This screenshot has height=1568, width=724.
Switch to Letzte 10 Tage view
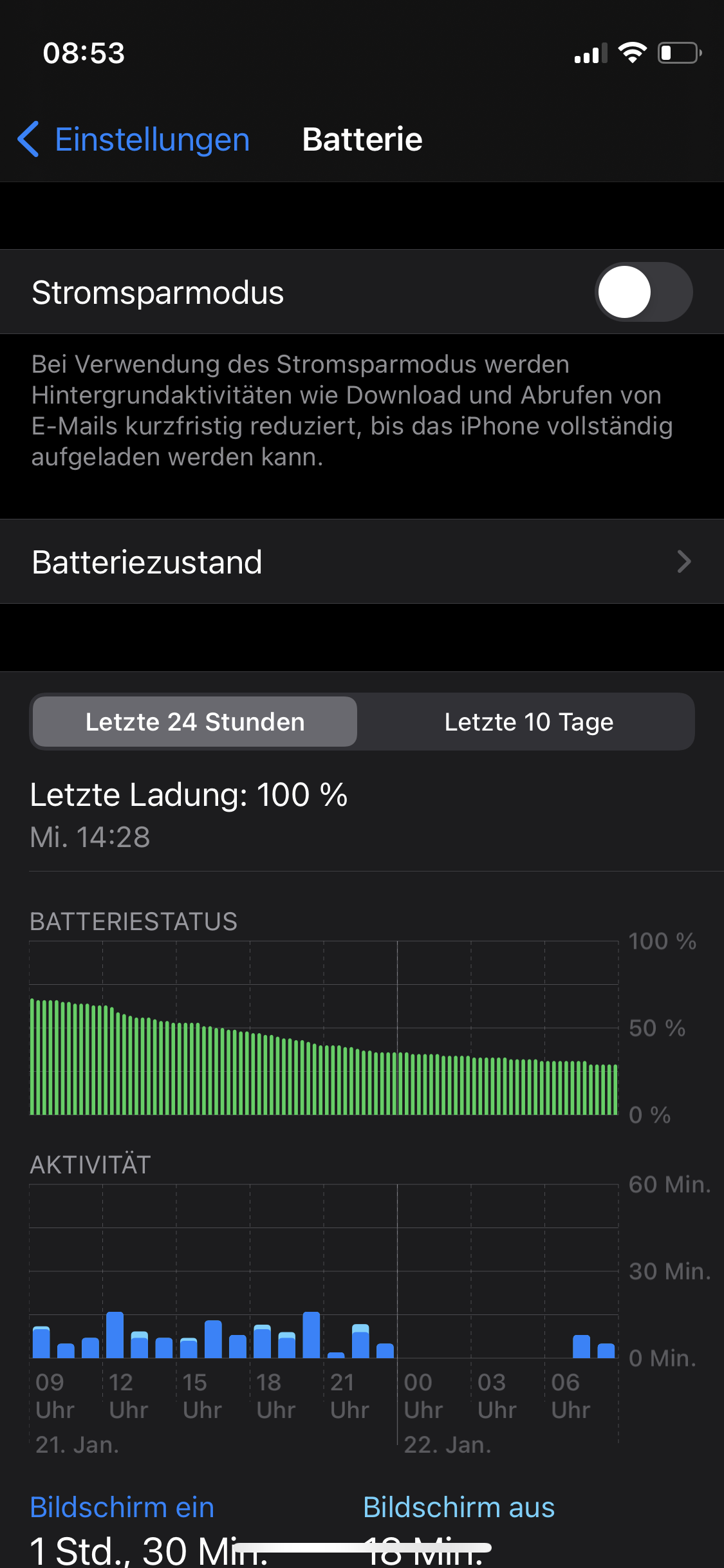point(528,722)
